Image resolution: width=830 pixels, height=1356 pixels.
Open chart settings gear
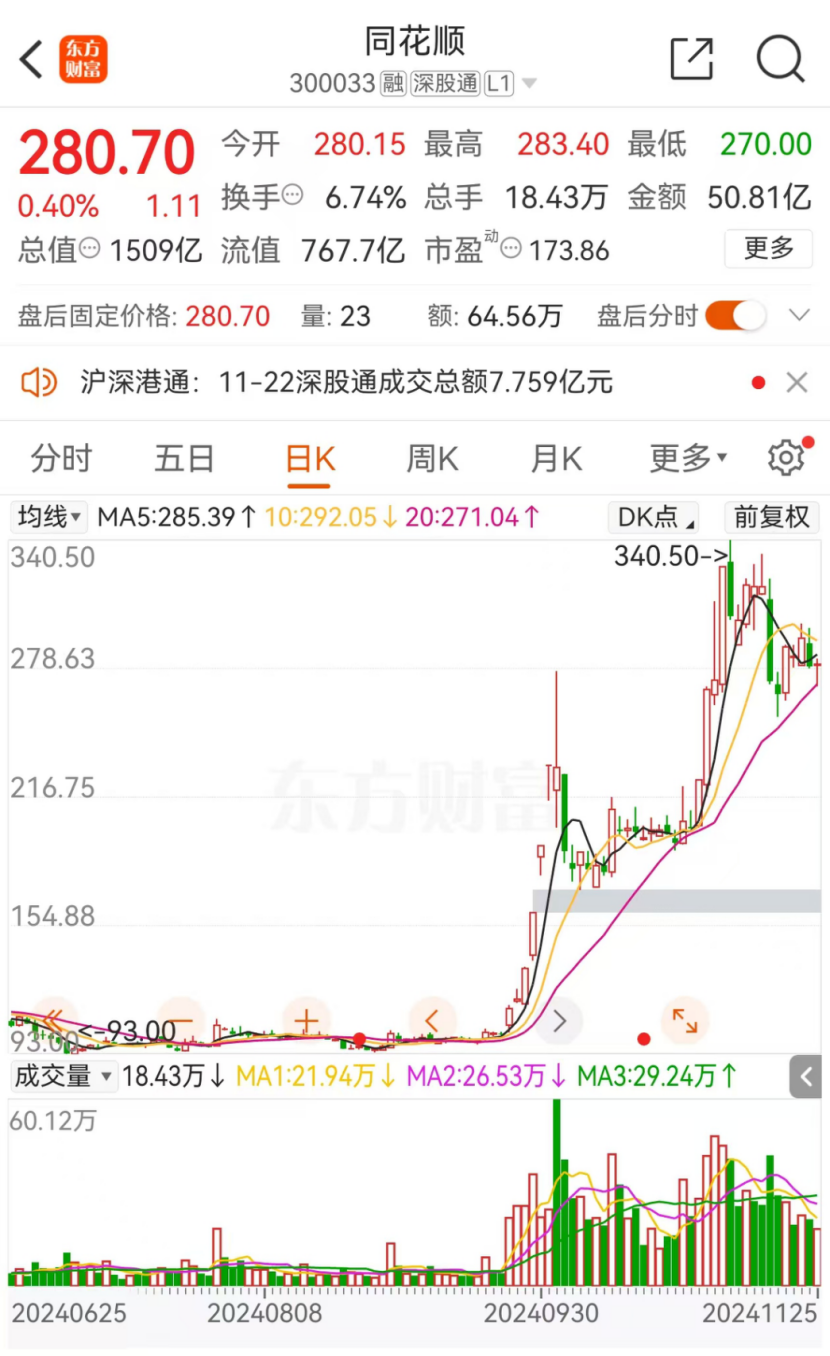click(786, 457)
